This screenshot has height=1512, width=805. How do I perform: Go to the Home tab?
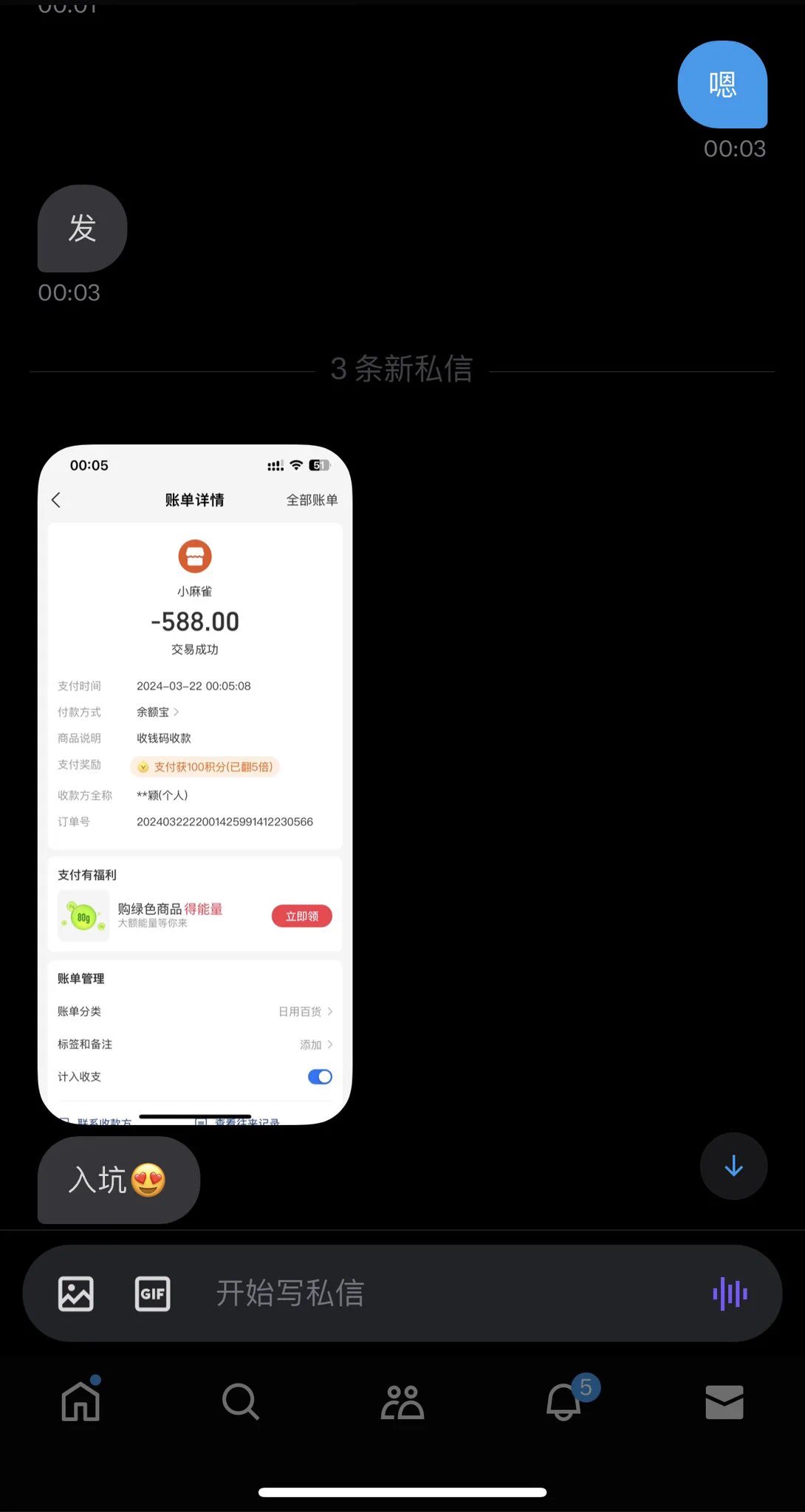pos(80,1401)
